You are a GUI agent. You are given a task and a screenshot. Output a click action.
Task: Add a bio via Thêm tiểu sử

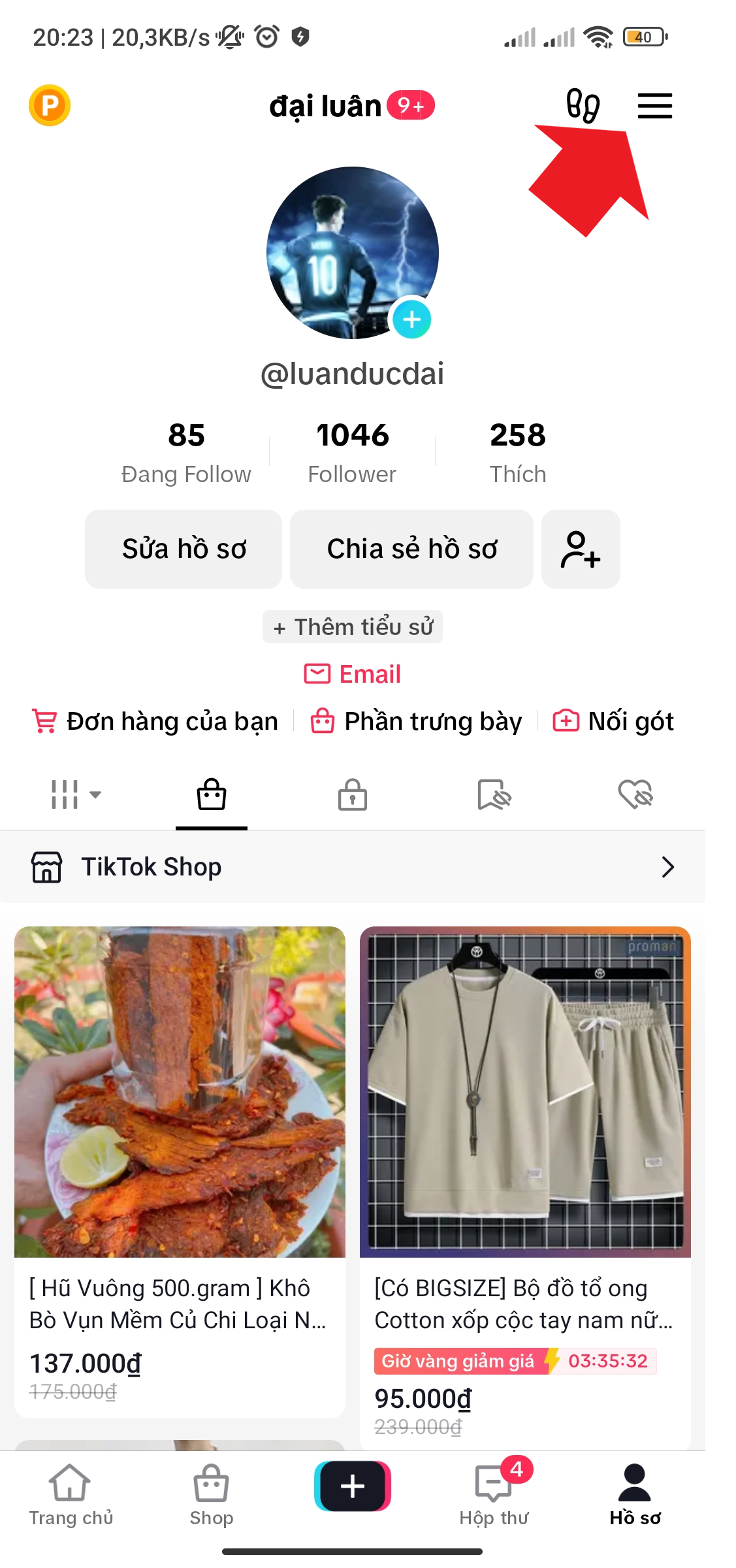(x=353, y=627)
